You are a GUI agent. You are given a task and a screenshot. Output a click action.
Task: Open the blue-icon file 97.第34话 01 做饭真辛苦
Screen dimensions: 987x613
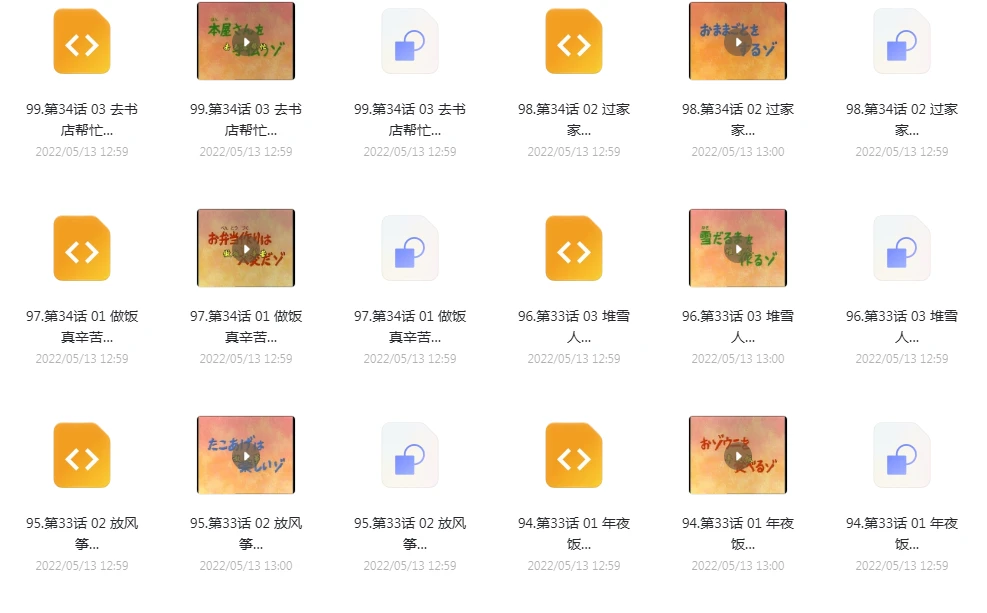pyautogui.click(x=410, y=249)
